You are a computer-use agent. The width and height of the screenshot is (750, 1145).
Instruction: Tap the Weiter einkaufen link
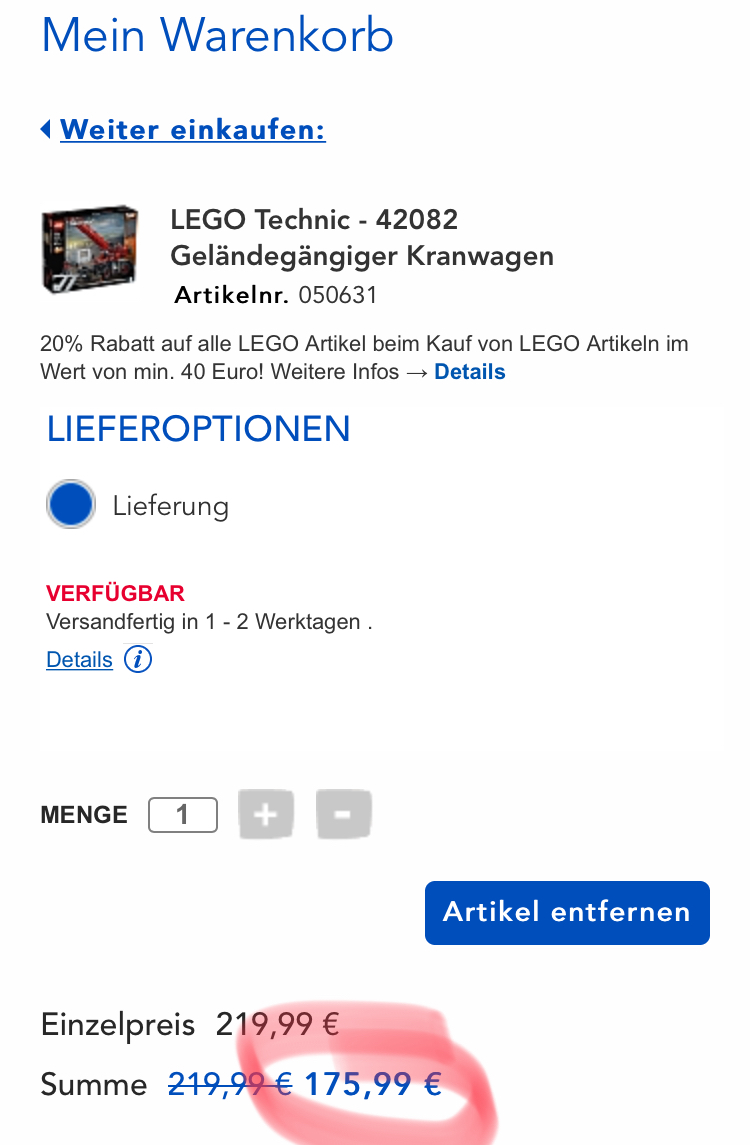coord(192,130)
